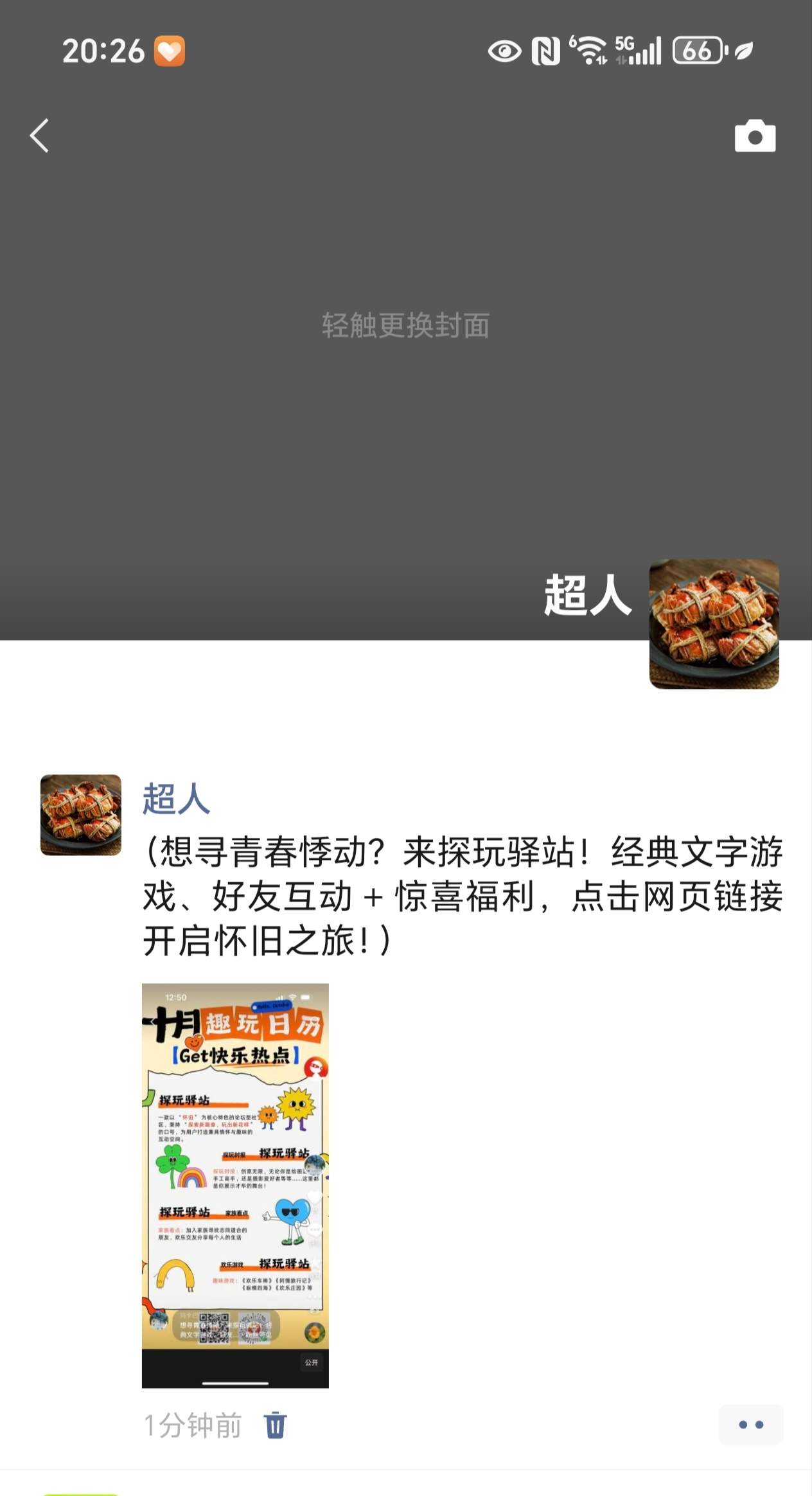View the posted 趣玩日历 image
This screenshot has width=812, height=1496.
click(235, 1185)
